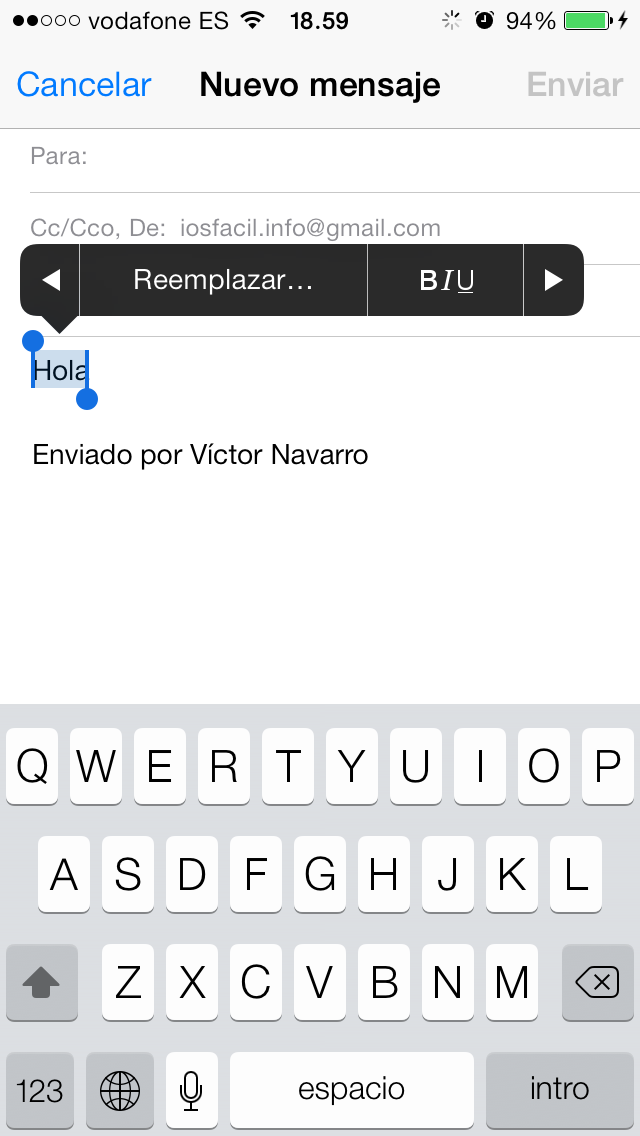This screenshot has width=640, height=1136.
Task: Delete with the backspace key
Action: 598,984
